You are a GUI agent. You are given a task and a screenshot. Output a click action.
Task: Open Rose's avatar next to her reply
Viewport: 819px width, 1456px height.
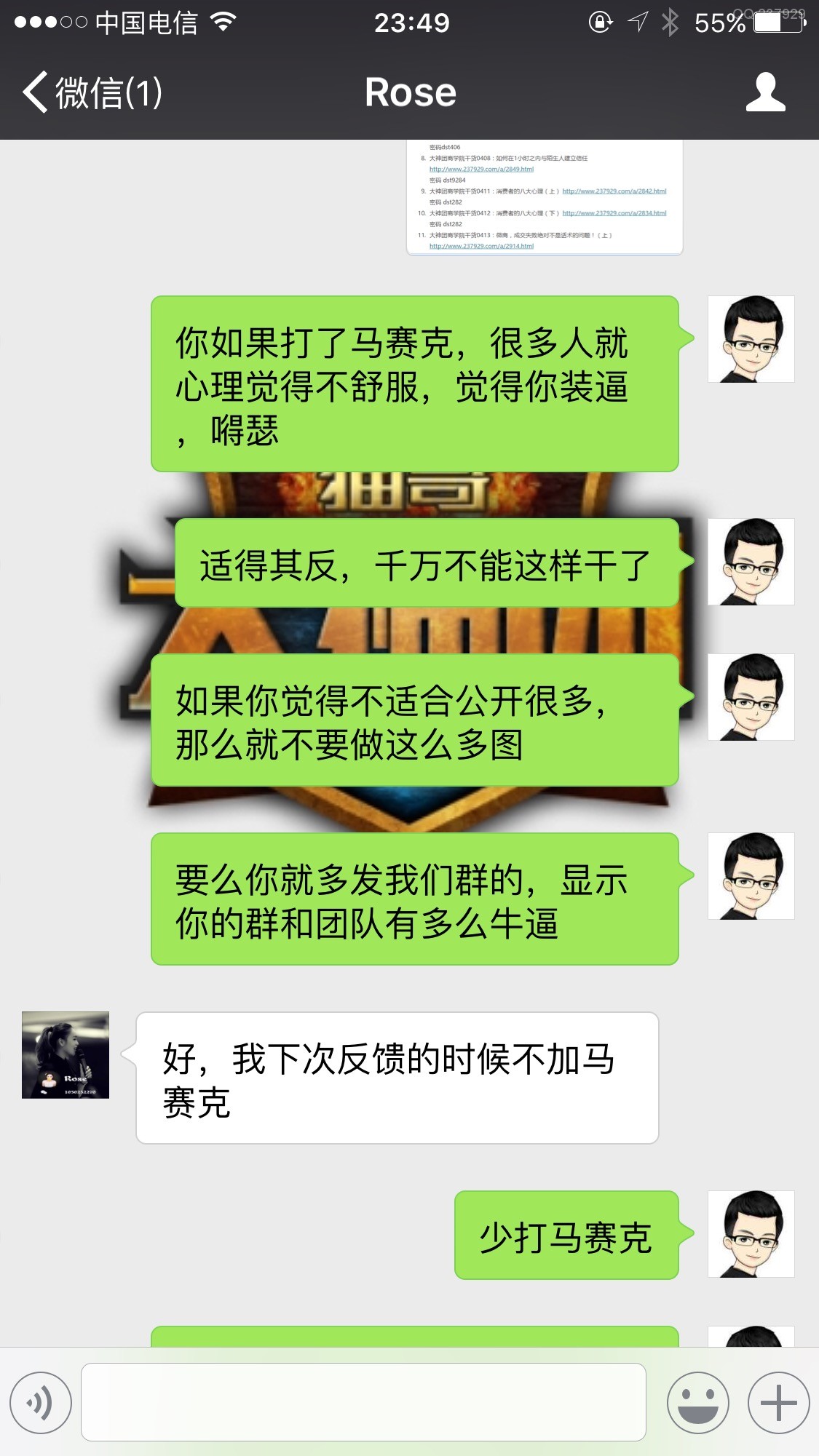66,1054
